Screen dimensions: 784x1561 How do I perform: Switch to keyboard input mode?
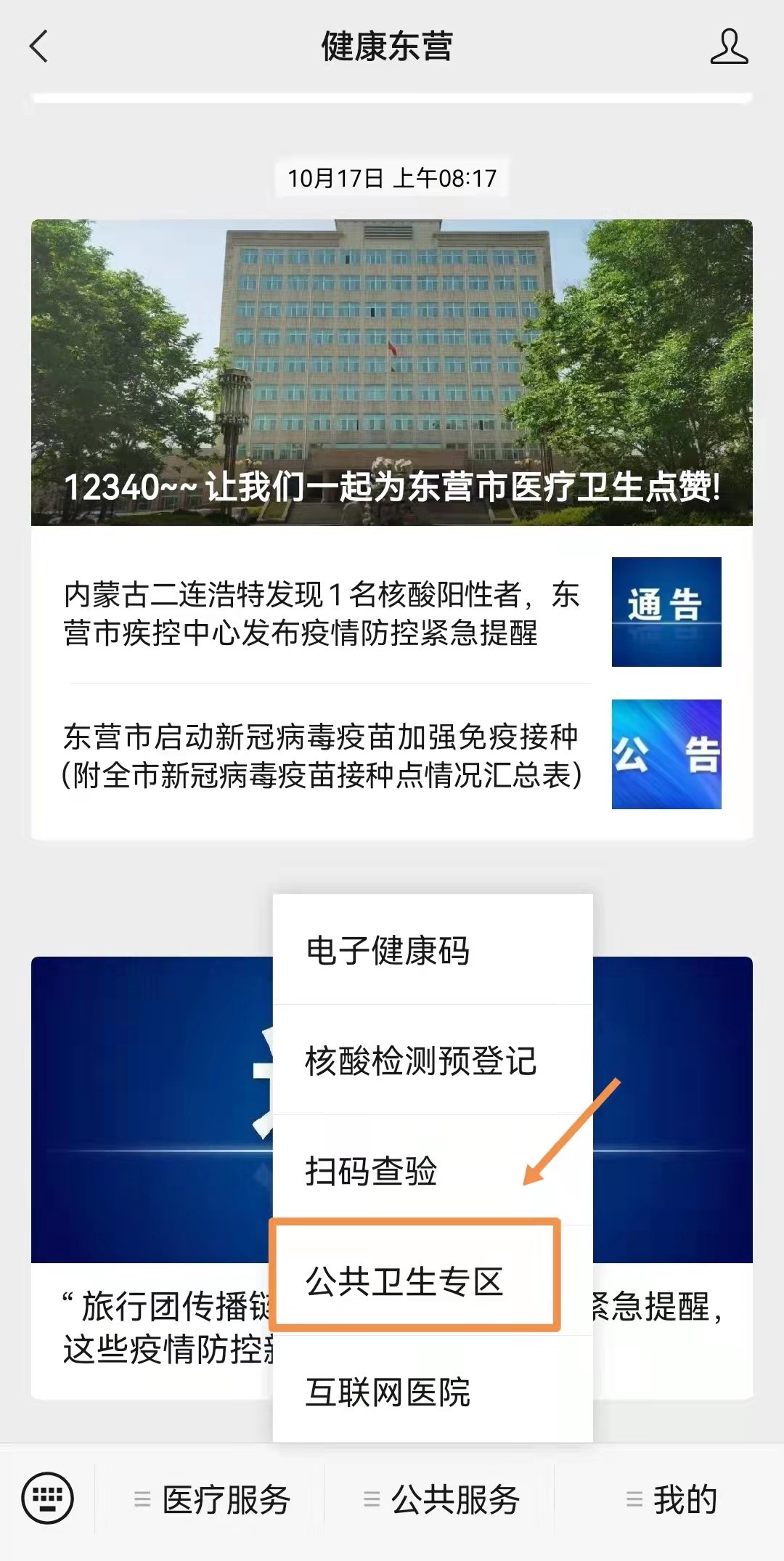(47, 1499)
